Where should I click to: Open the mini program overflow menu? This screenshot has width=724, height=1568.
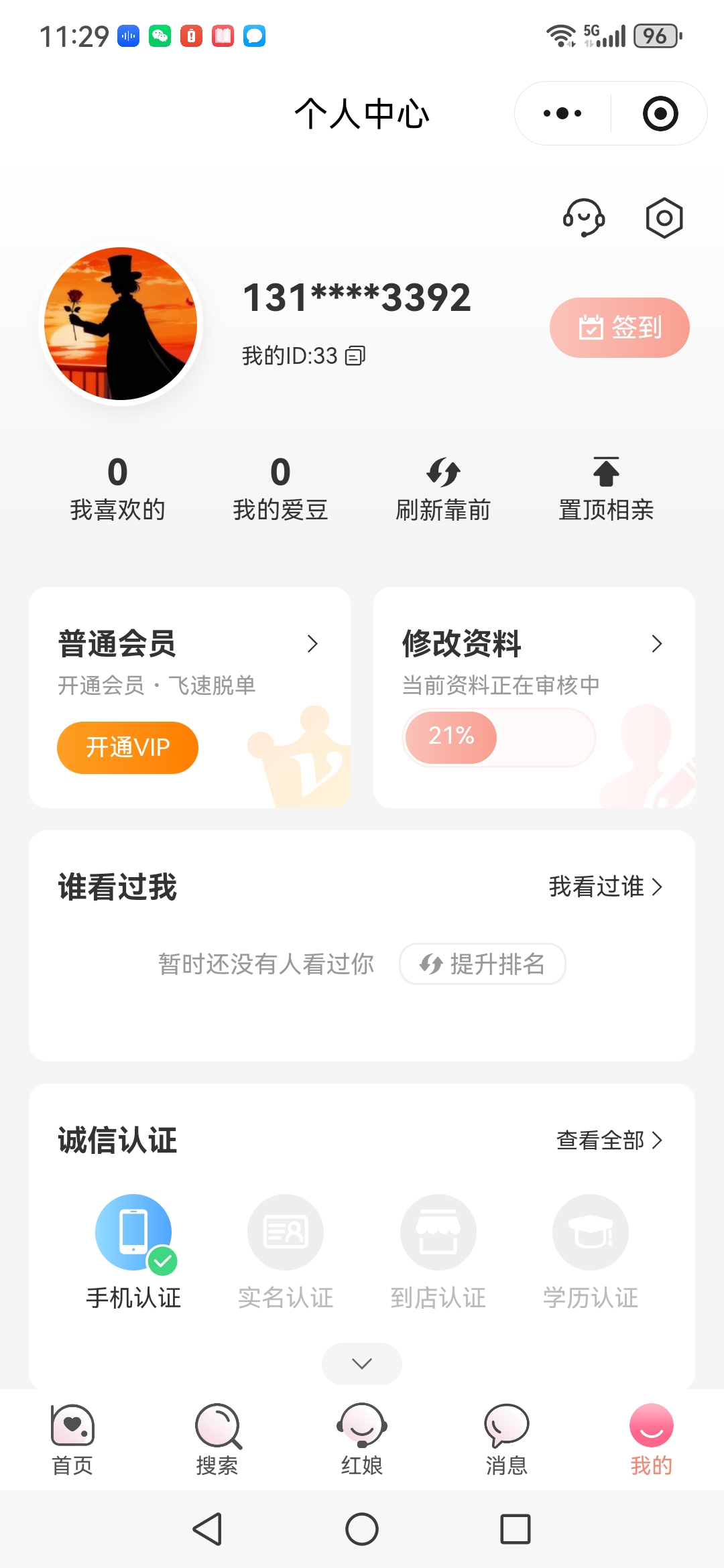pos(562,114)
